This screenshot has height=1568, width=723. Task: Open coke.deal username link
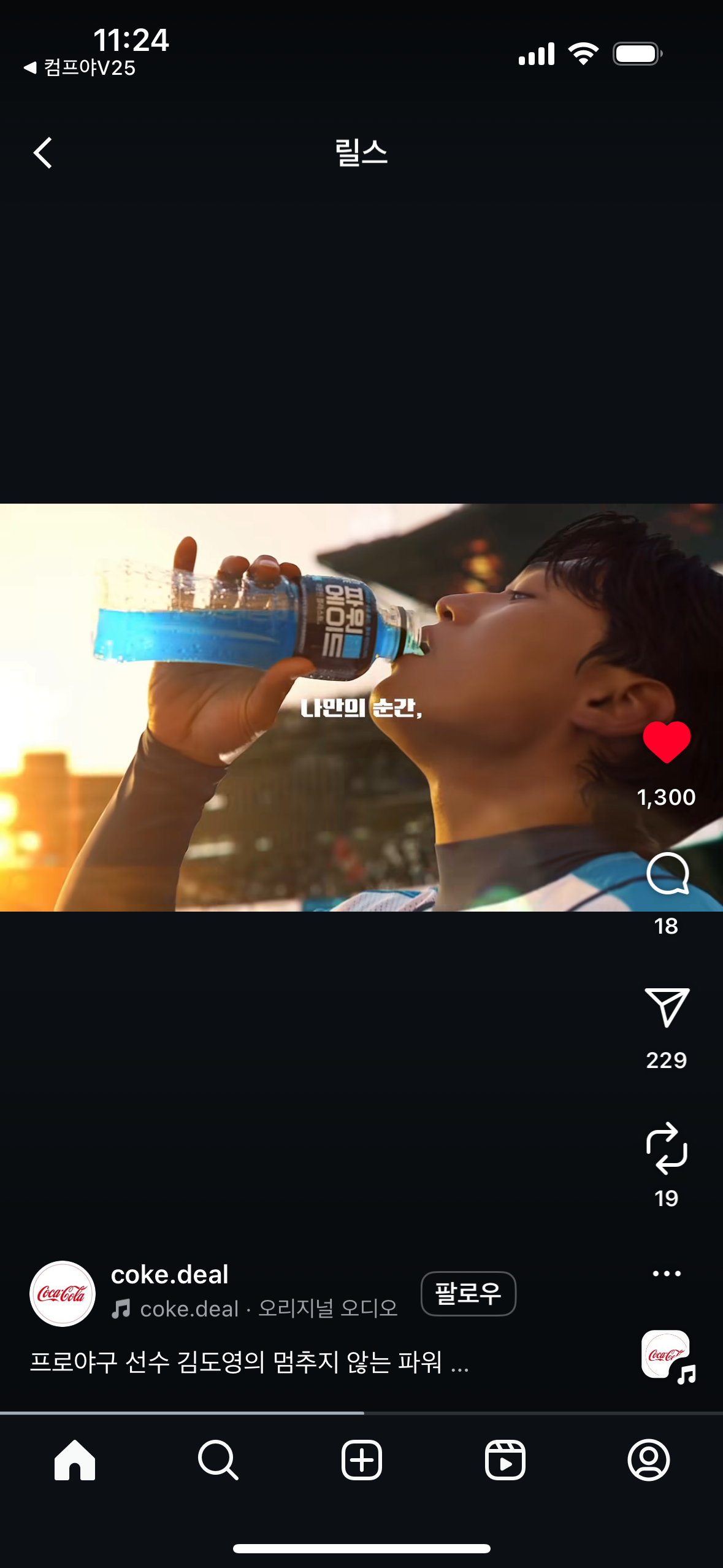pyautogui.click(x=170, y=1275)
